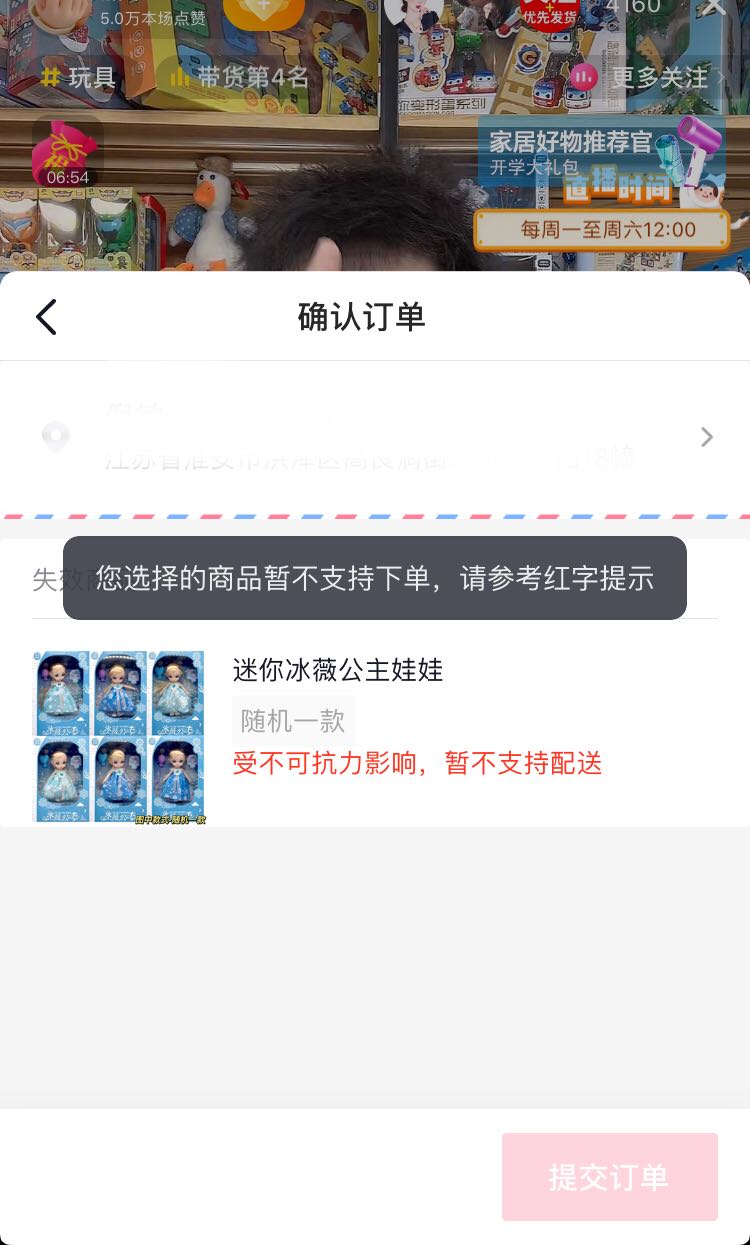Open the red lucky bag countdown icon

pyautogui.click(x=67, y=153)
